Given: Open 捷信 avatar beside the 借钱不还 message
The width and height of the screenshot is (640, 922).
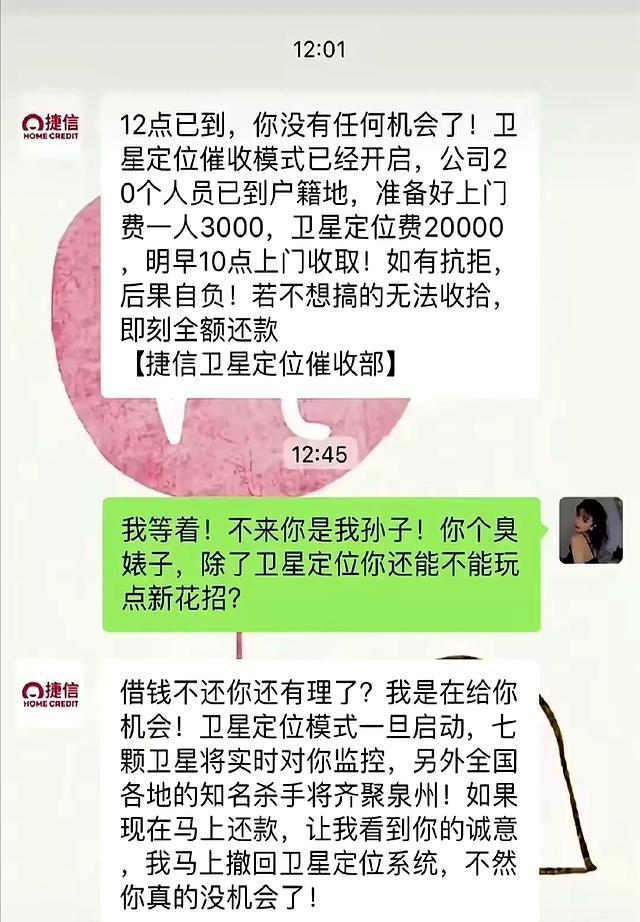Looking at the screenshot, I should coord(51,694).
